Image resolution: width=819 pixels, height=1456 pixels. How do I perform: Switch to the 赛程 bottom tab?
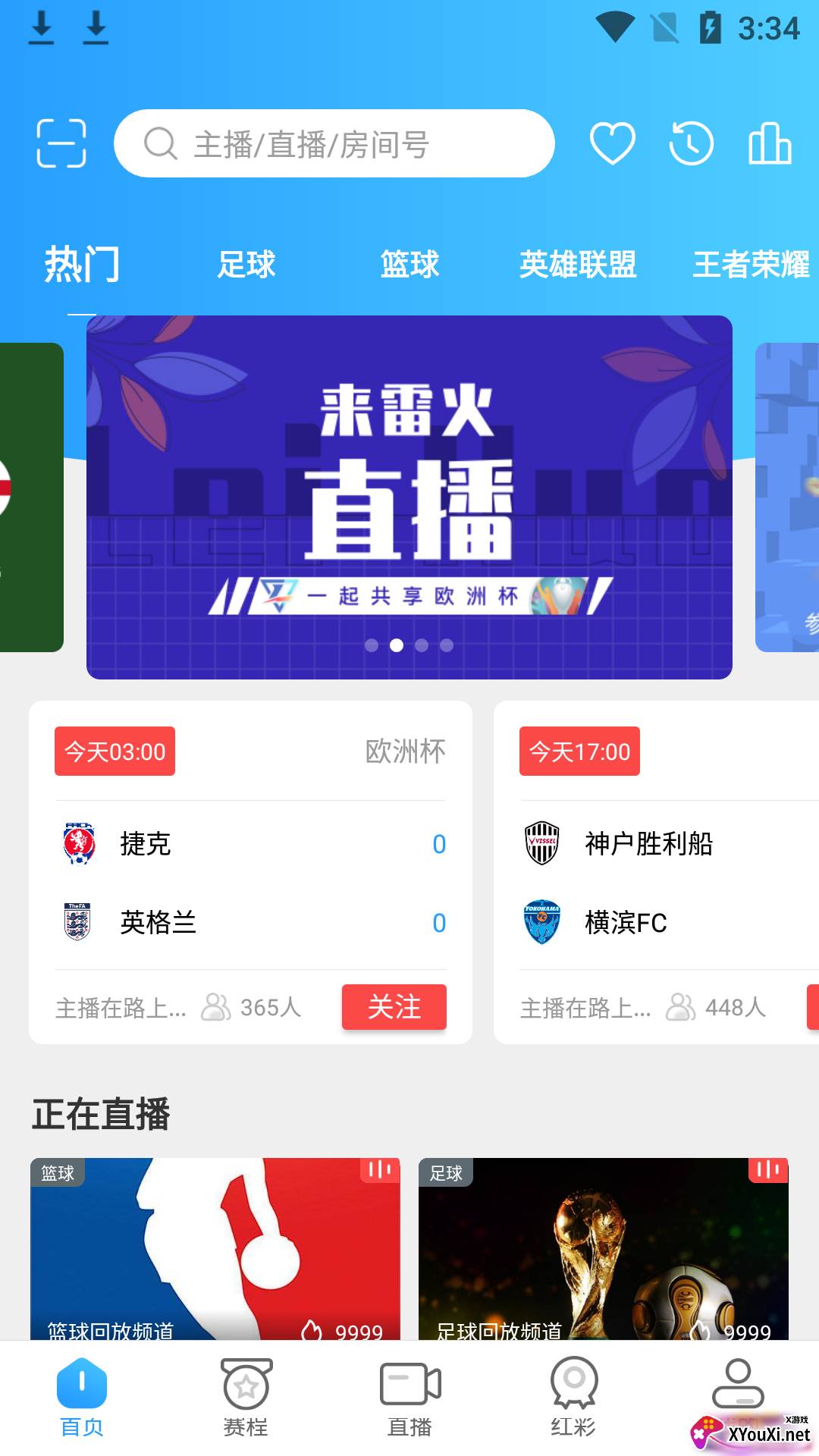pyautogui.click(x=246, y=1397)
